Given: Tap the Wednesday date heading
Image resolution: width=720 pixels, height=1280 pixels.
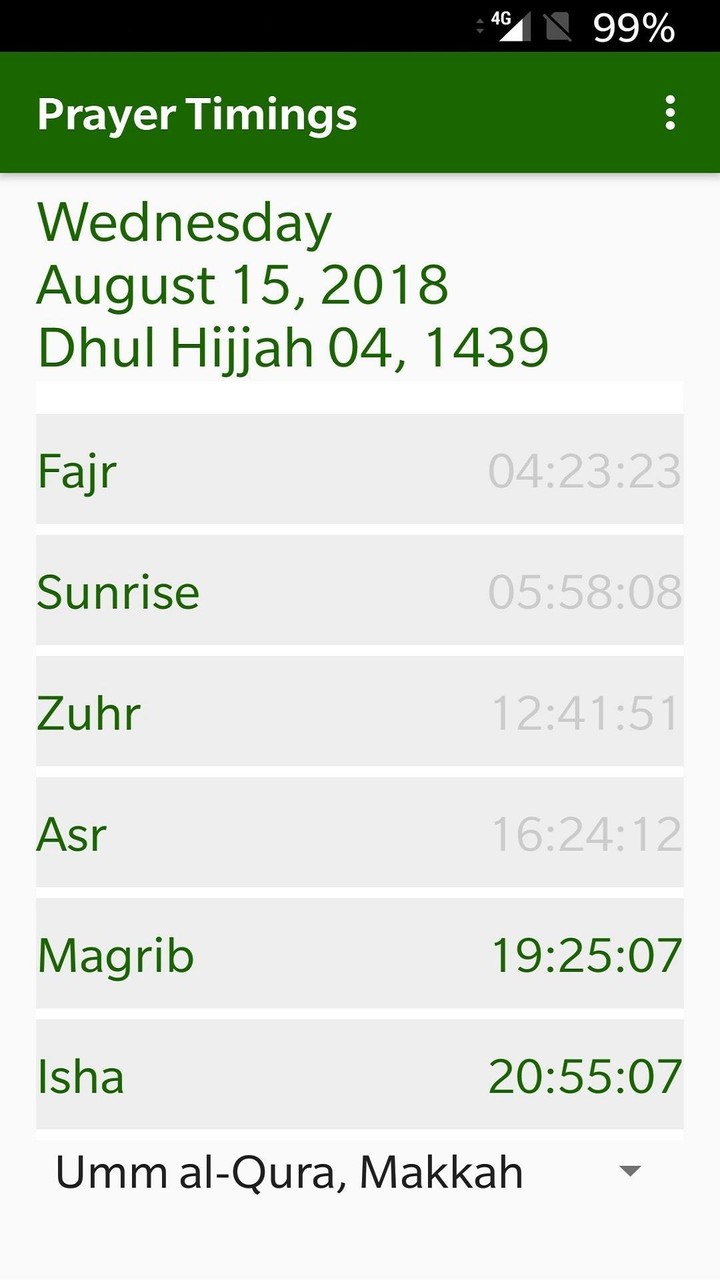Looking at the screenshot, I should pyautogui.click(x=183, y=221).
